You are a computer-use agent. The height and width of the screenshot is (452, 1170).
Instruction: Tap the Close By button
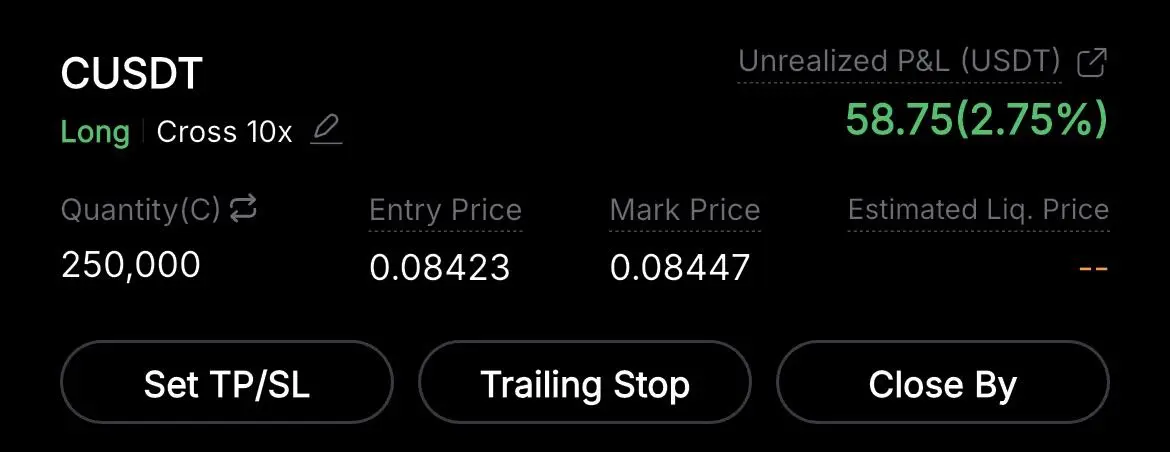942,384
